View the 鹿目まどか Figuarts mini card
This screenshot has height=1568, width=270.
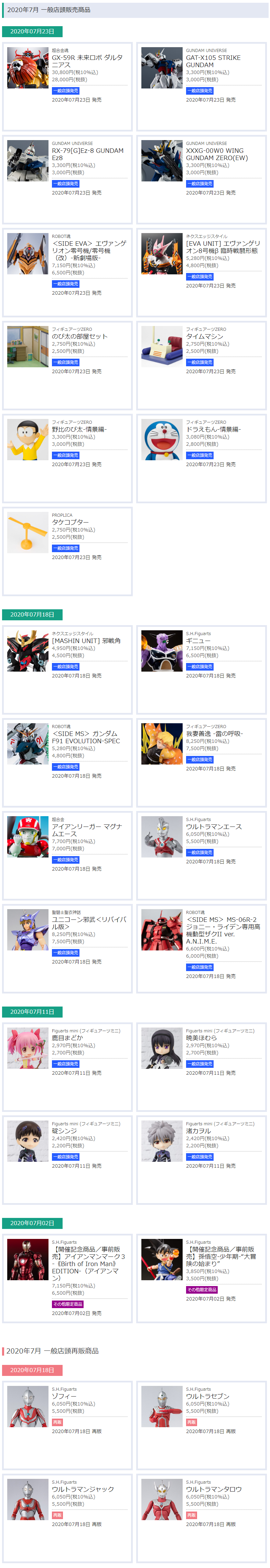pyautogui.click(x=67, y=1066)
